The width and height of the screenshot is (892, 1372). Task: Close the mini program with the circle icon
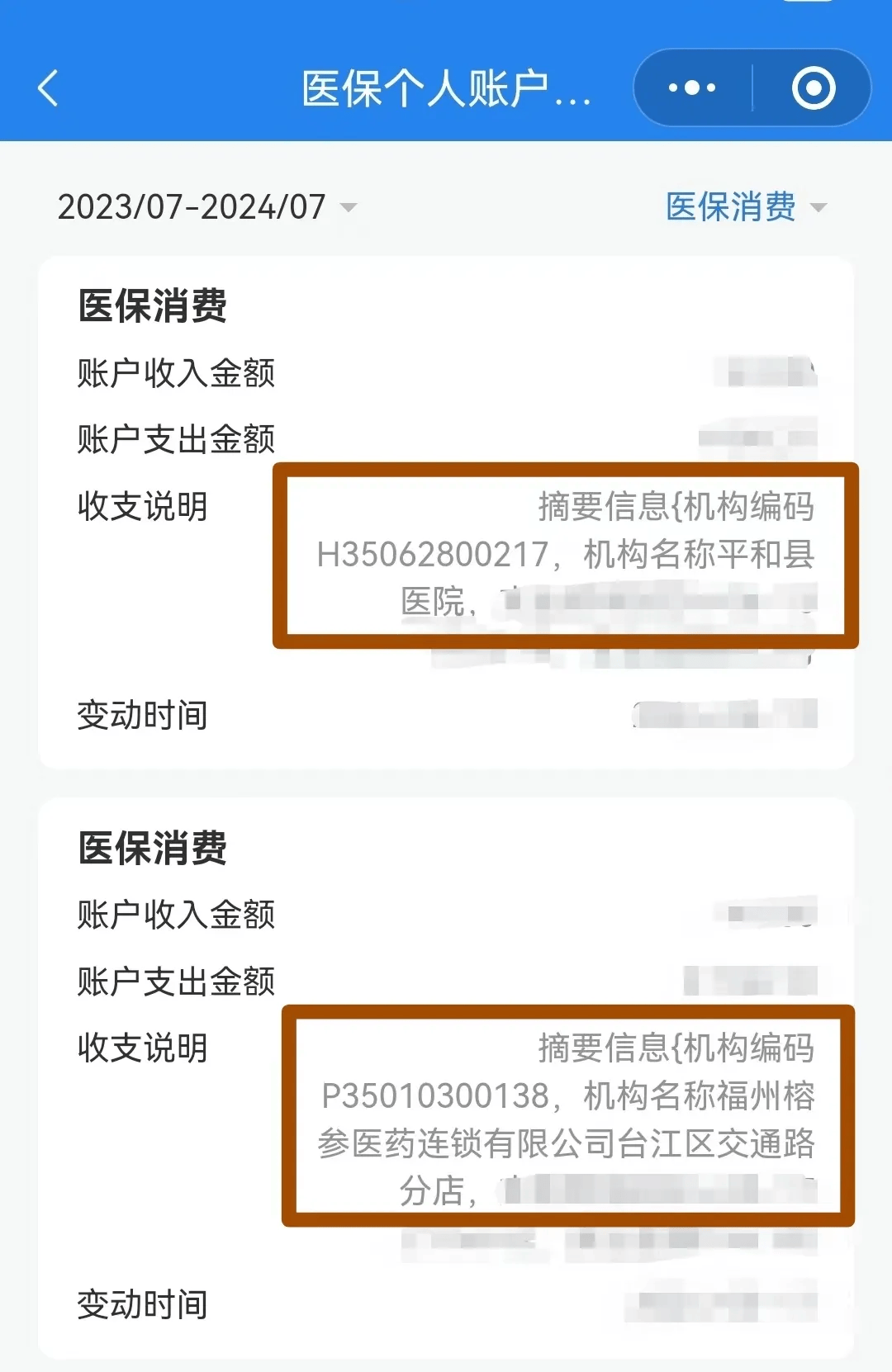click(x=814, y=88)
